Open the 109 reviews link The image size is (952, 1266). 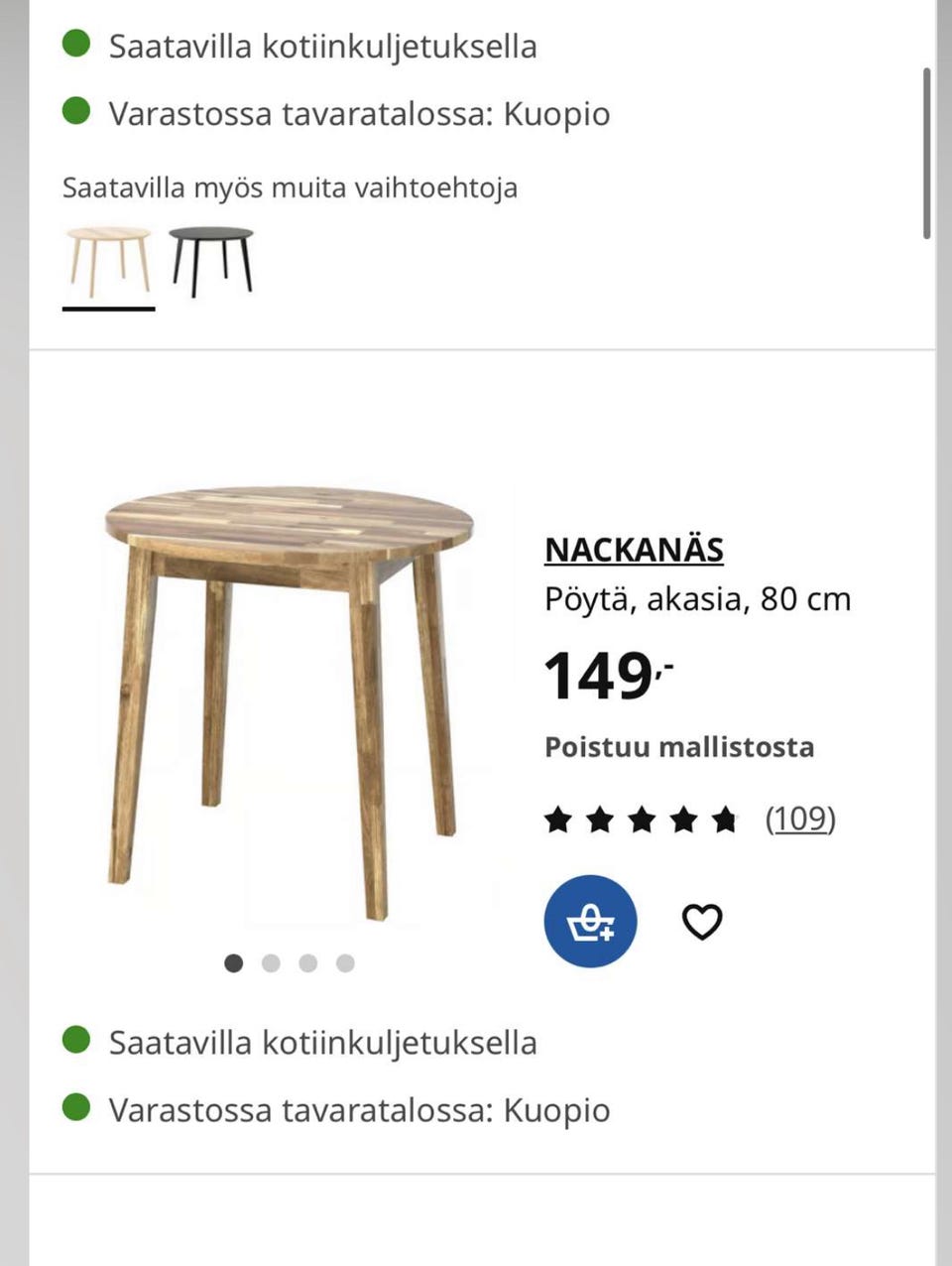799,819
